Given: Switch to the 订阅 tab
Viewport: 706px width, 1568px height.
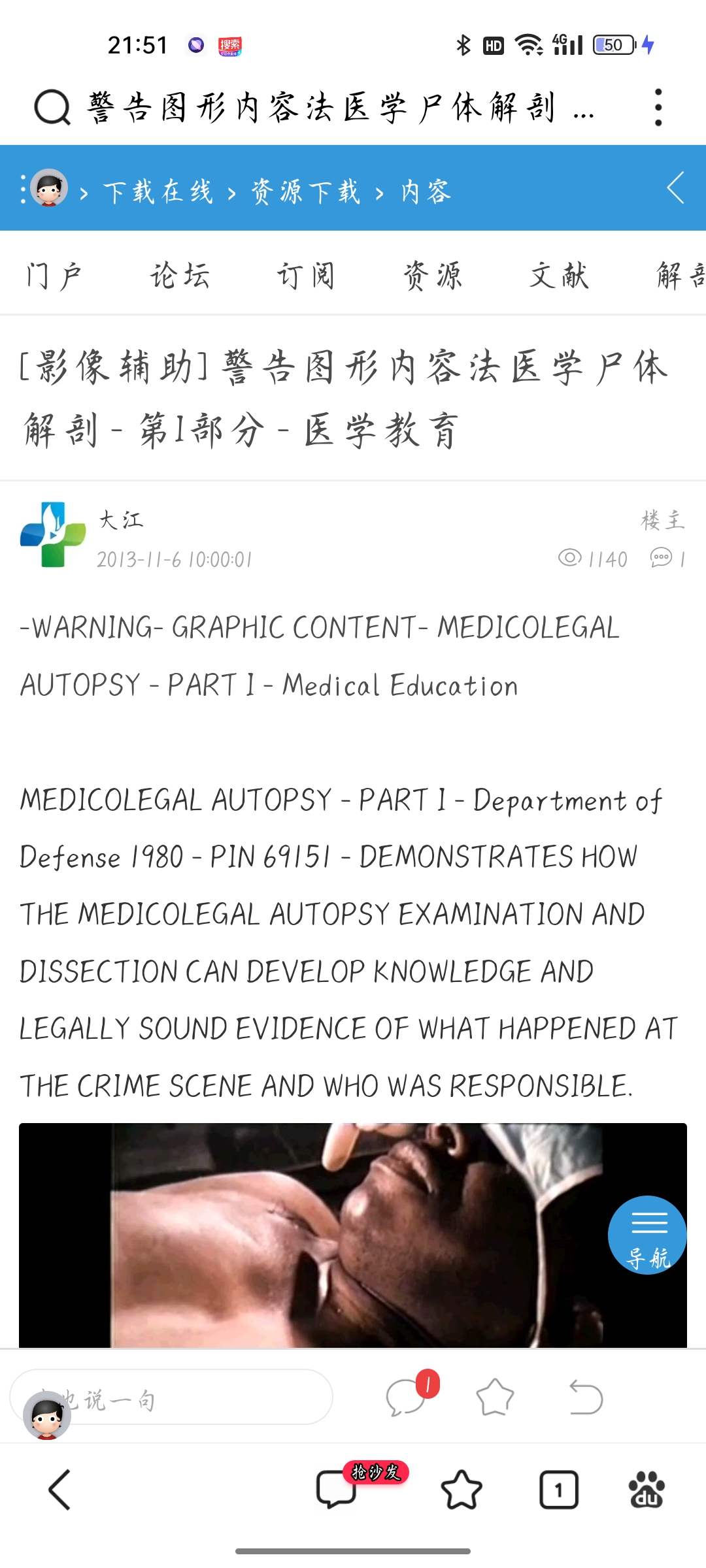Looking at the screenshot, I should [306, 275].
